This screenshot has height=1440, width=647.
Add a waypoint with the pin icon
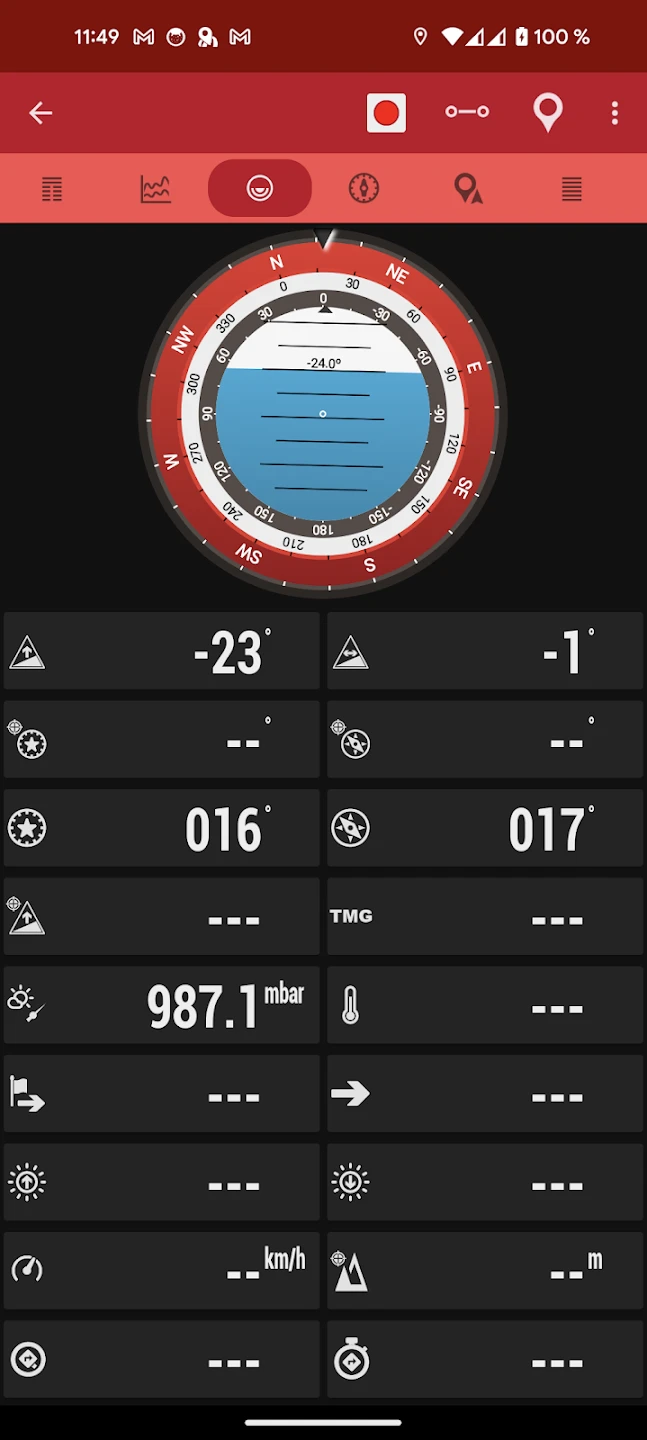pyautogui.click(x=547, y=113)
